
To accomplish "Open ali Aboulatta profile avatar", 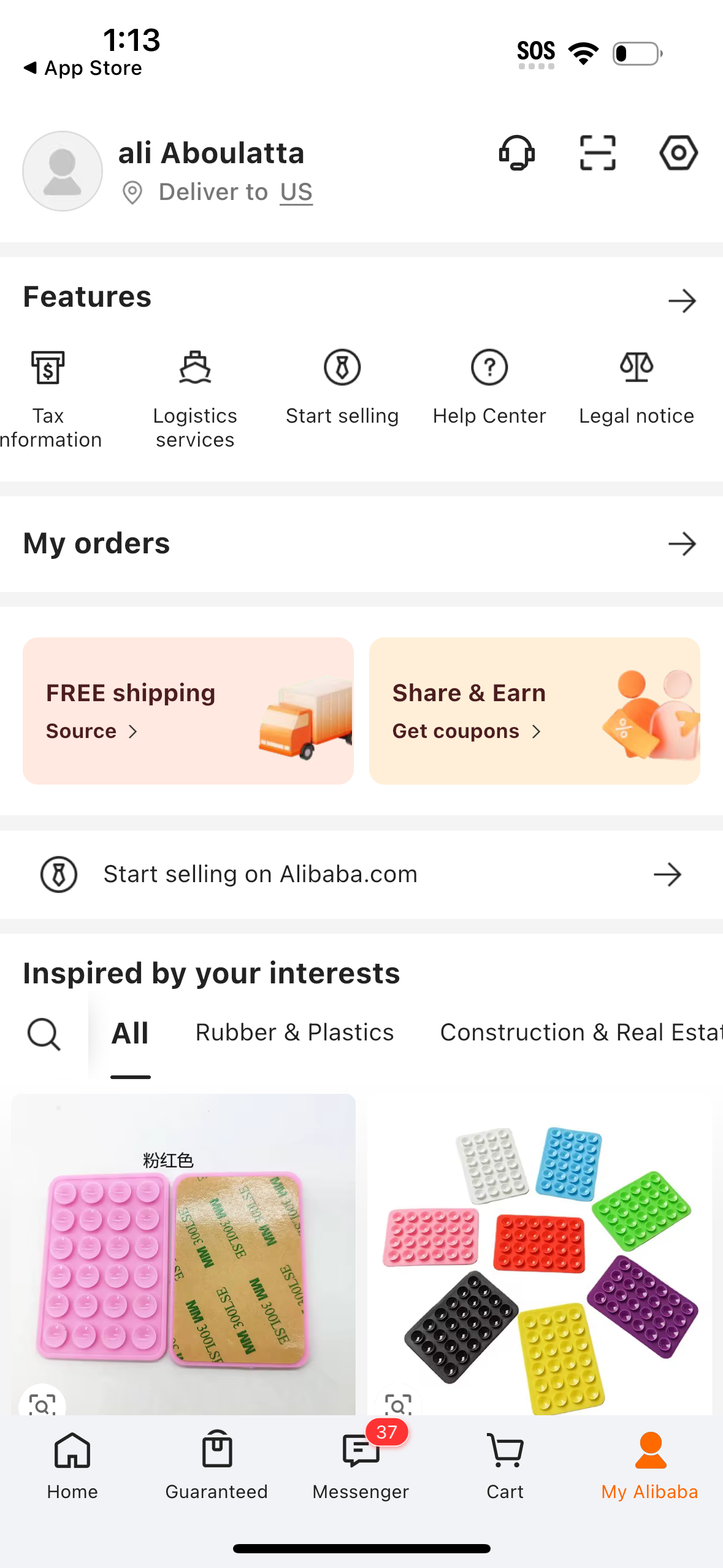I will [x=62, y=171].
